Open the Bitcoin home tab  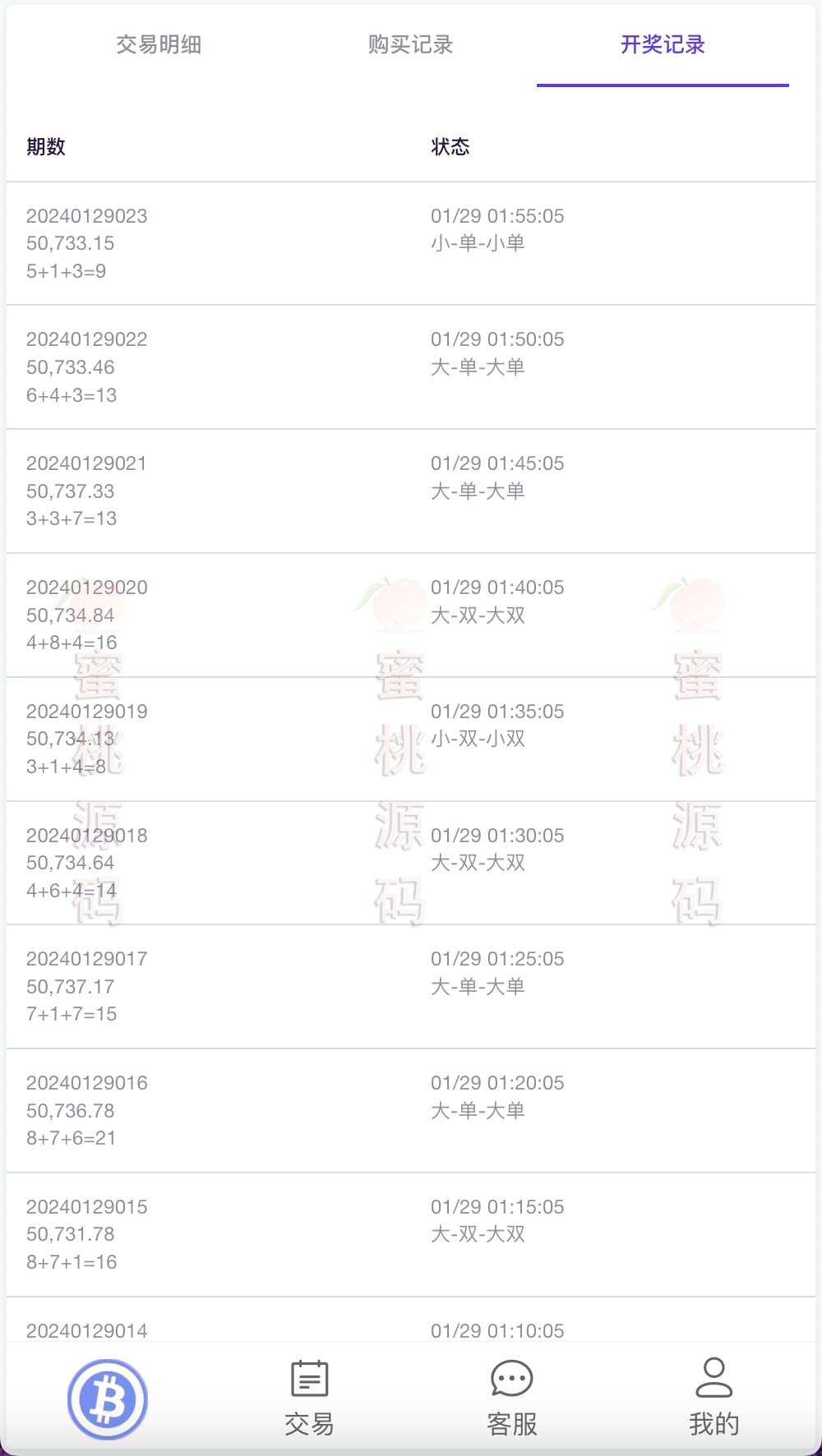click(x=108, y=1398)
